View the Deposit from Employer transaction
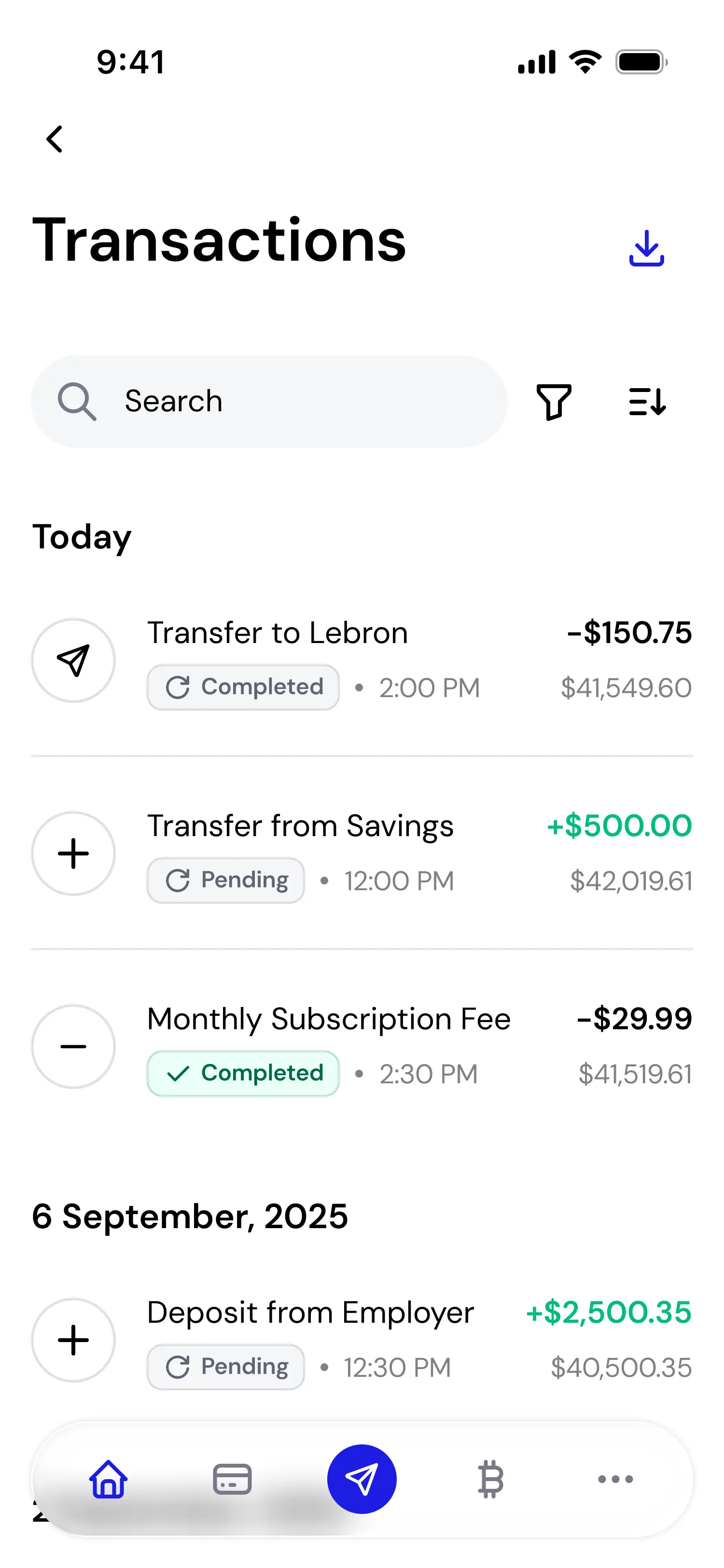 [362, 1340]
